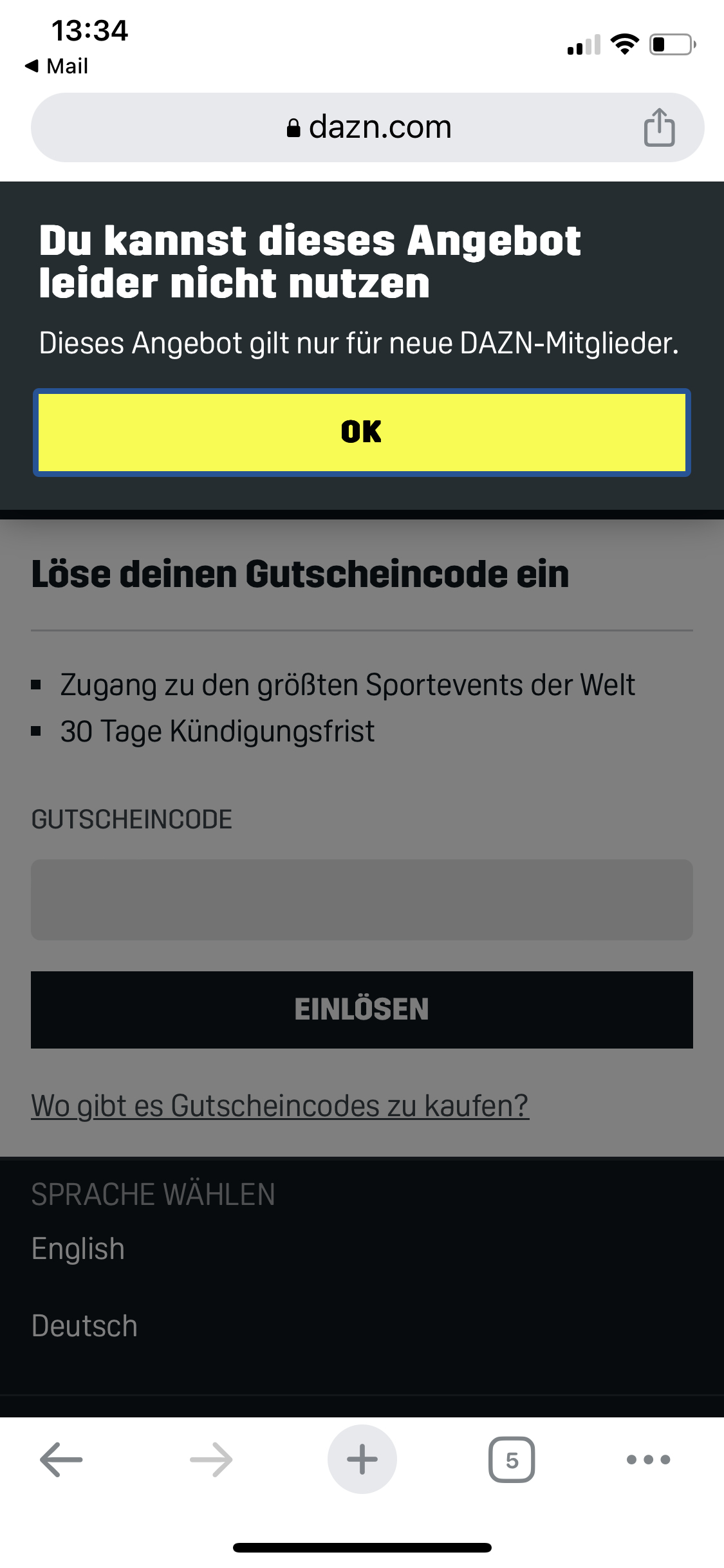Tap the dazn.com address bar
This screenshot has height=1568, width=724.
(x=368, y=127)
